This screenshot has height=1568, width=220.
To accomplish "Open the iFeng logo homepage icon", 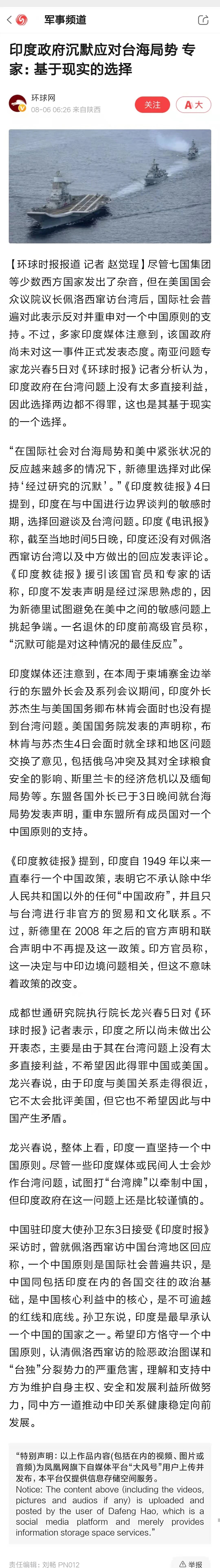I will 22,20.
